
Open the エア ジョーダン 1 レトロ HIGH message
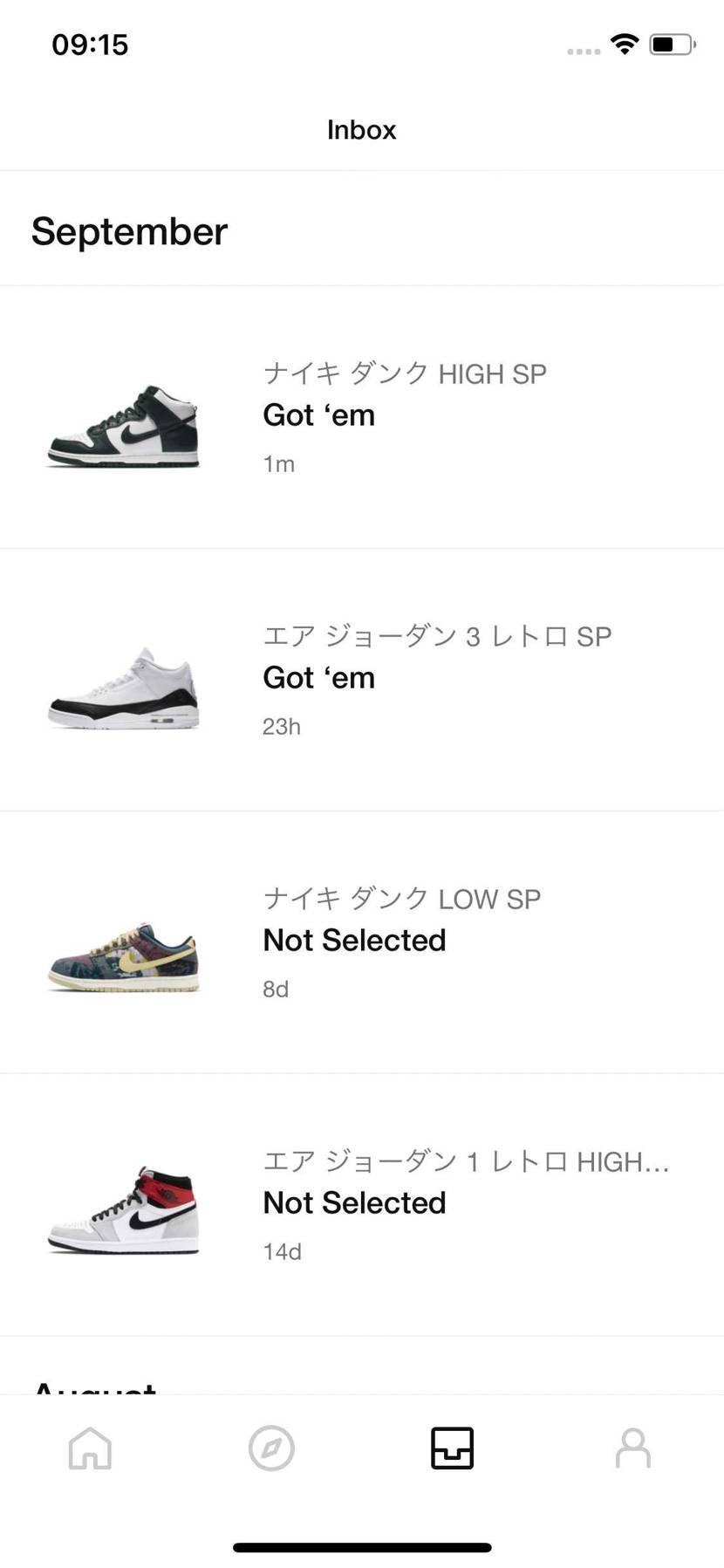(361, 1205)
